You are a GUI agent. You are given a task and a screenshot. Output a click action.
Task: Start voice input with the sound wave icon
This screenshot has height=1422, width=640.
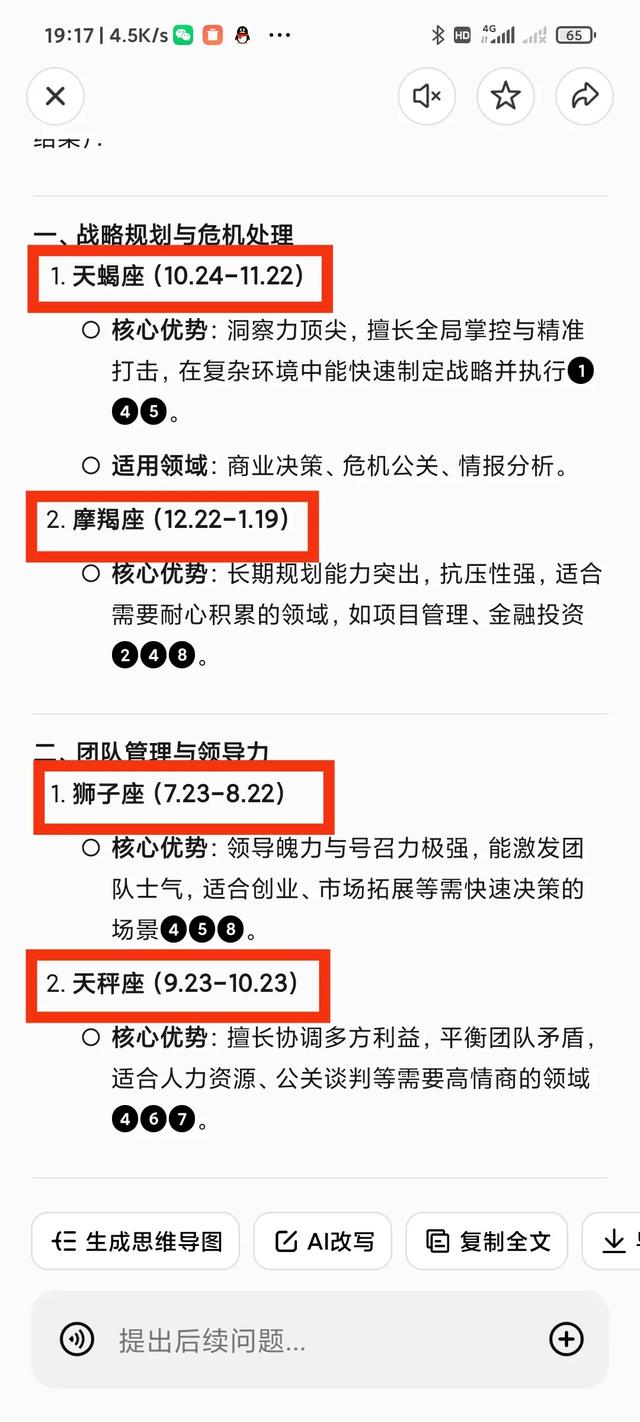pos(77,1339)
